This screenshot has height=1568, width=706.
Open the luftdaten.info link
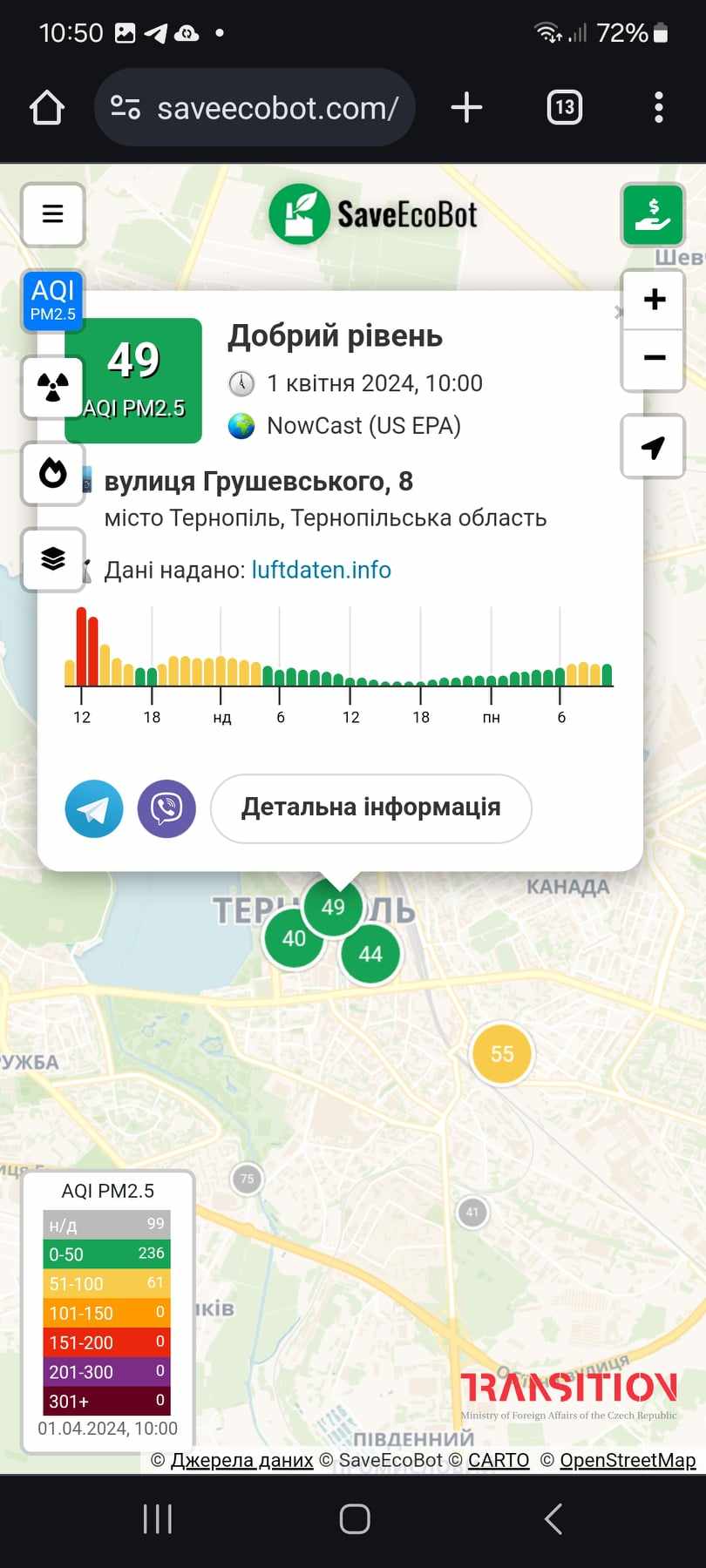tap(321, 570)
